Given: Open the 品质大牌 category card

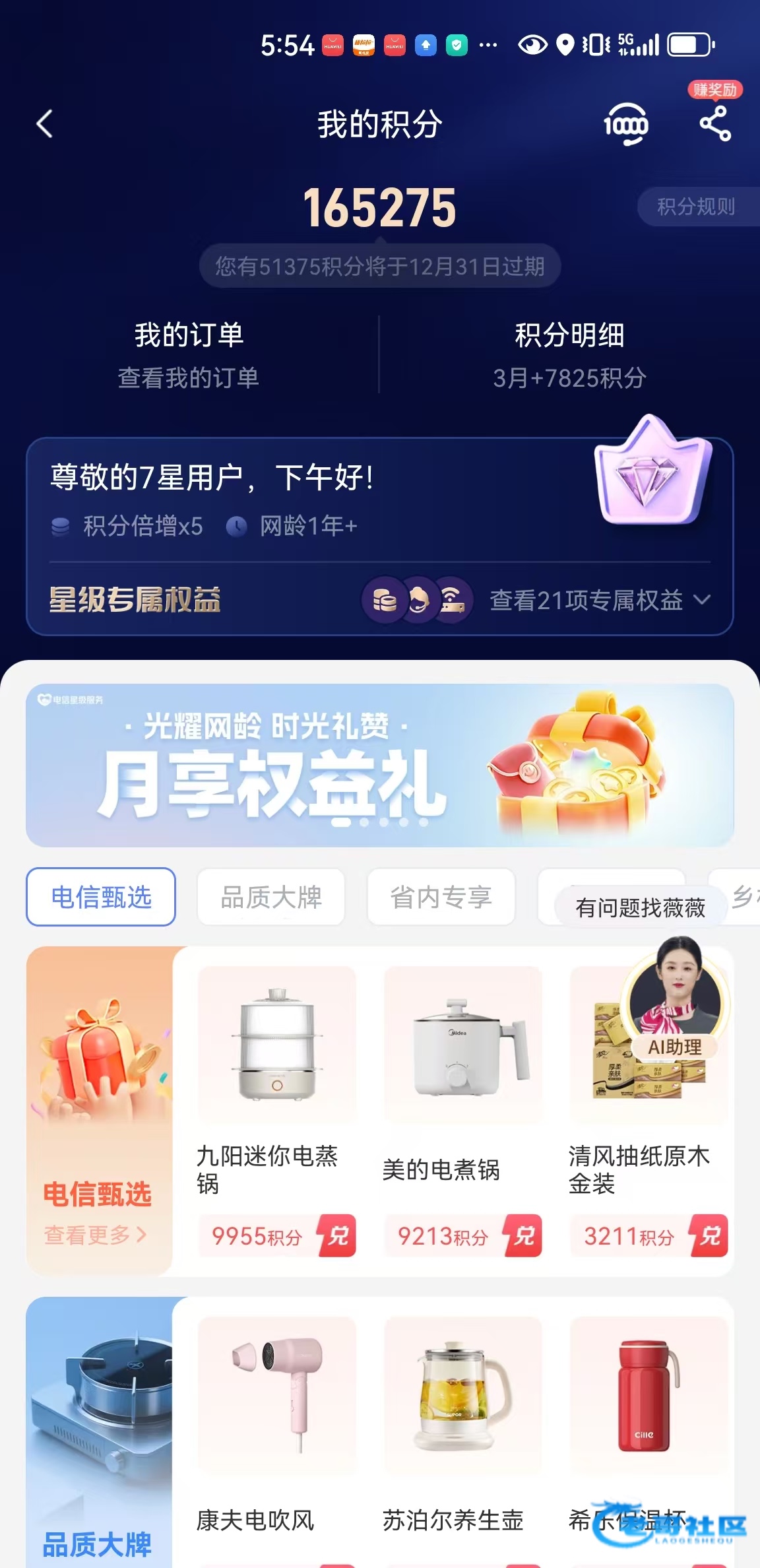Looking at the screenshot, I should click(99, 1432).
